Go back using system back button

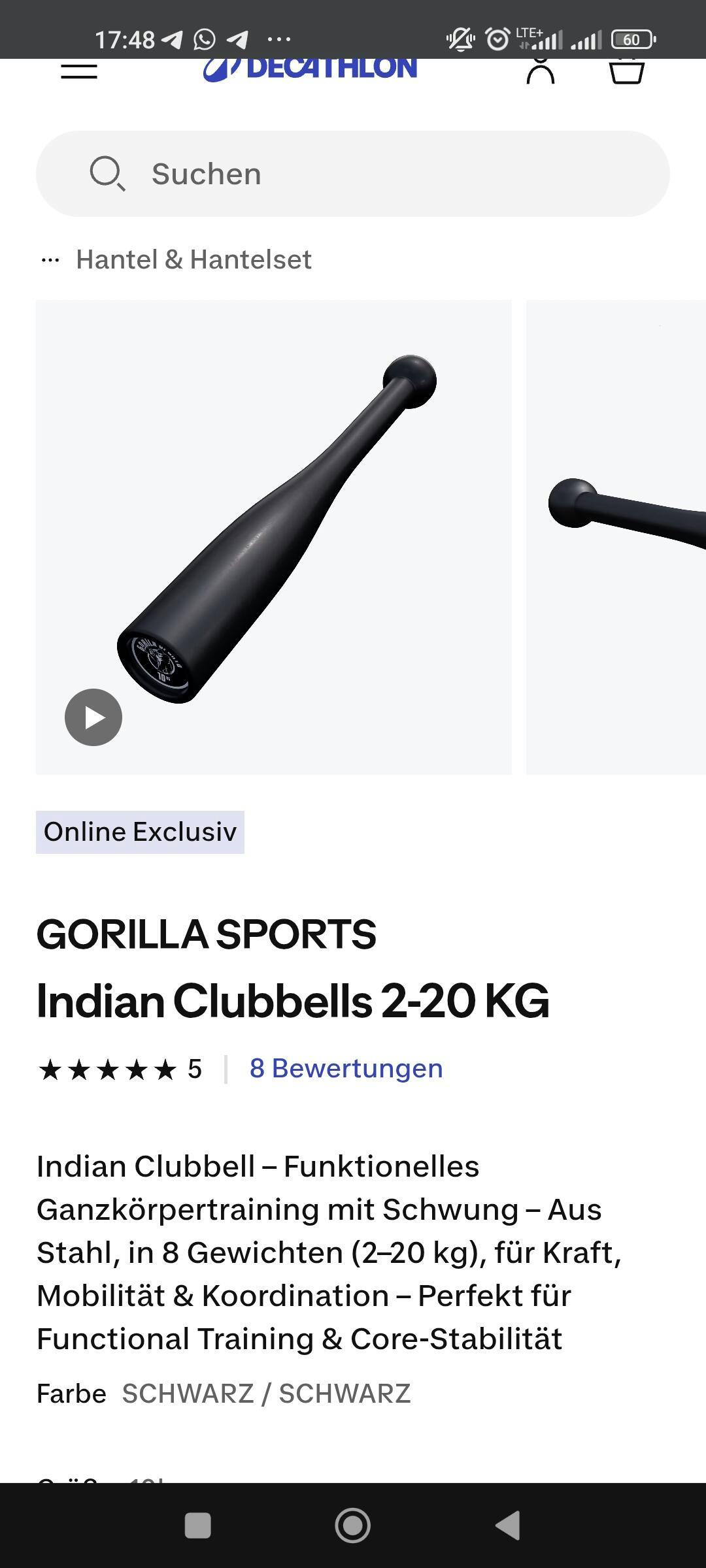[x=507, y=1526]
